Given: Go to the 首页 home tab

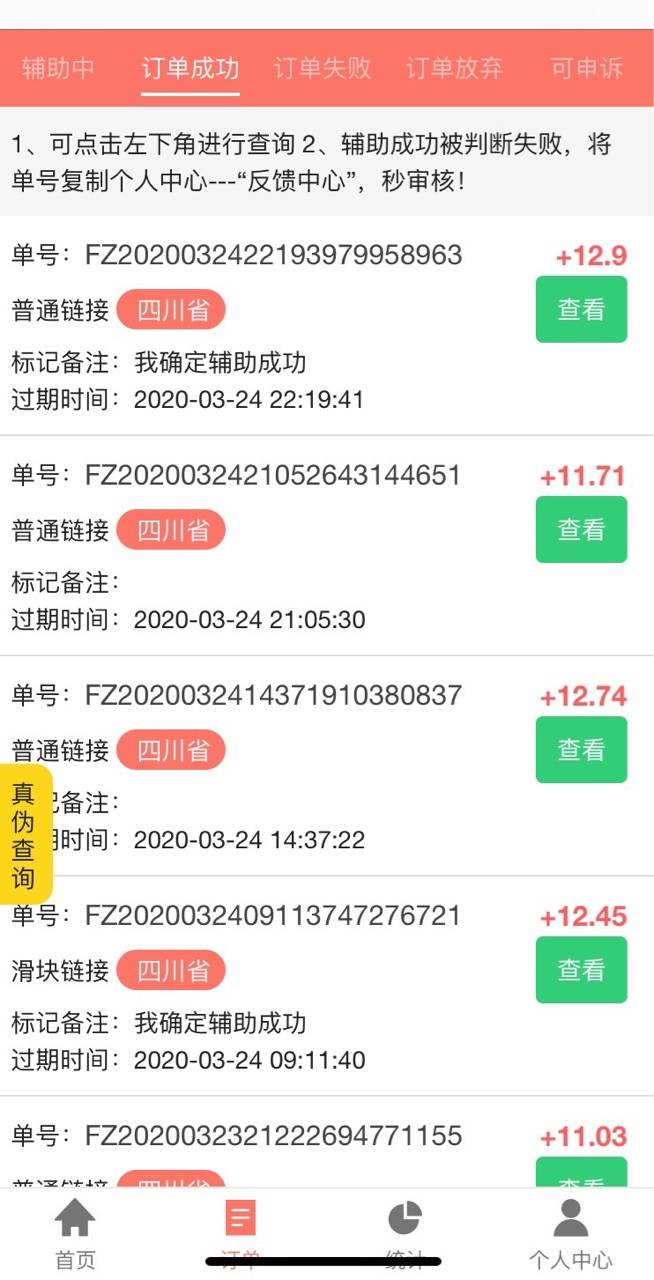Looking at the screenshot, I should pyautogui.click(x=75, y=1234).
